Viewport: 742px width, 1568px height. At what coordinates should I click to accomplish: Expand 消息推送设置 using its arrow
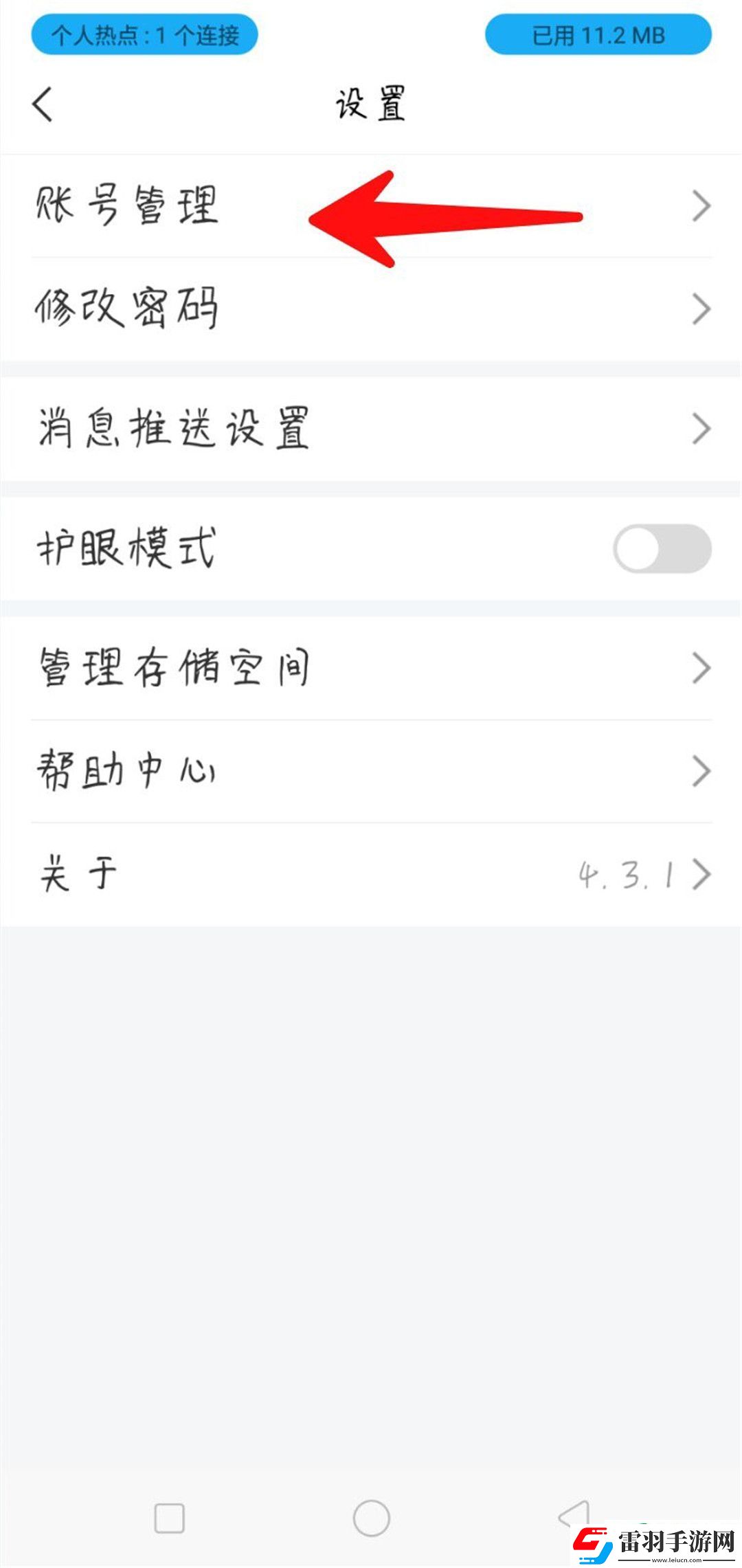pyautogui.click(x=701, y=427)
